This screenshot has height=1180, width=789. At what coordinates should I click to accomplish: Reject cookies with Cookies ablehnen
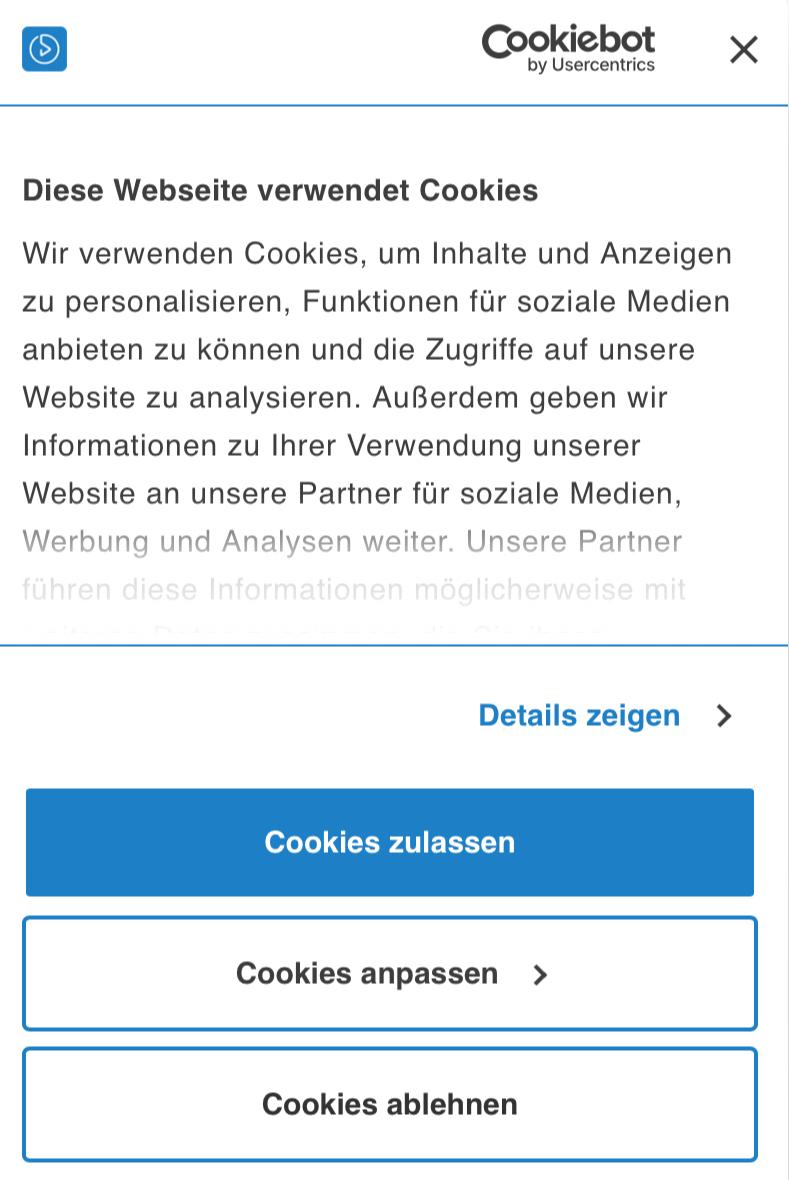pyautogui.click(x=390, y=1104)
